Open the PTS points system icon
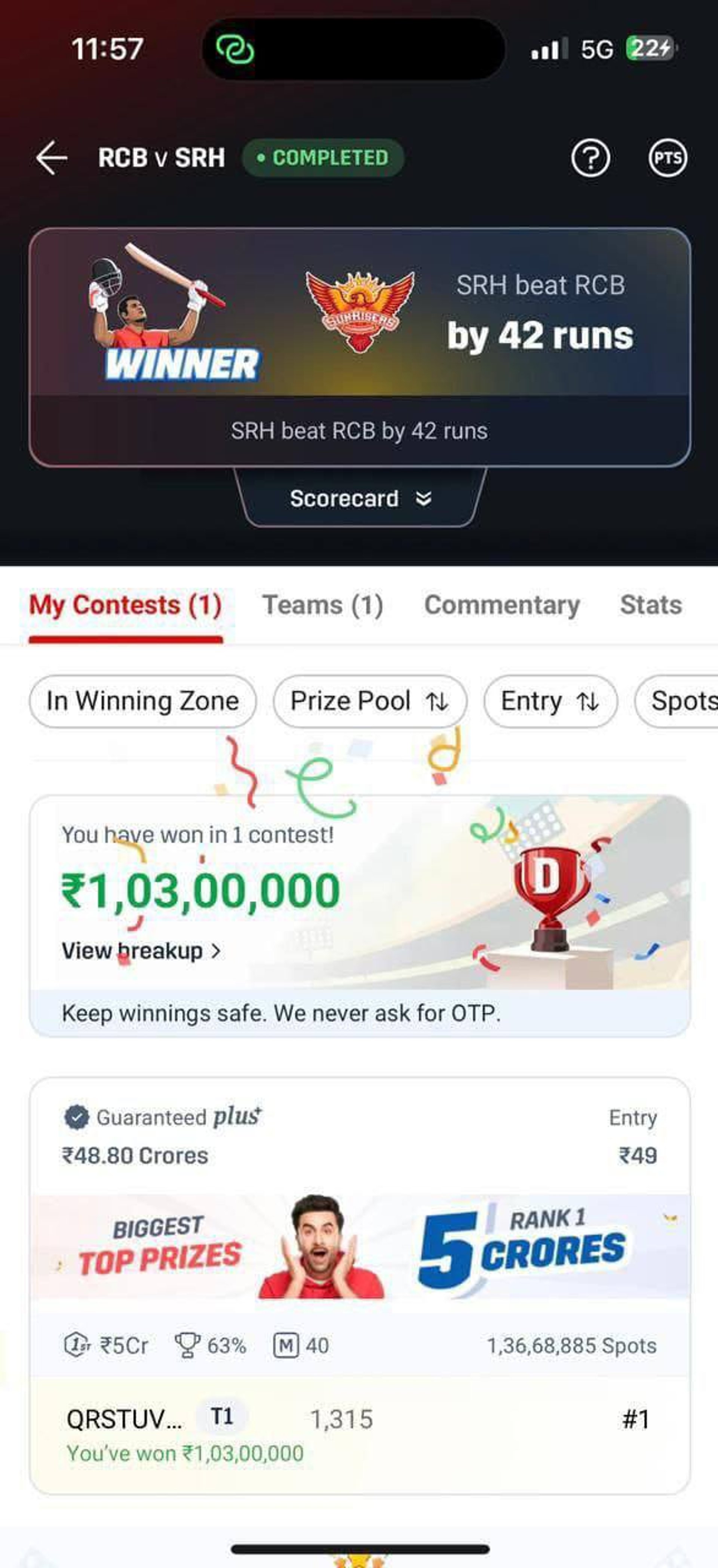Viewport: 718px width, 1568px height. (668, 158)
